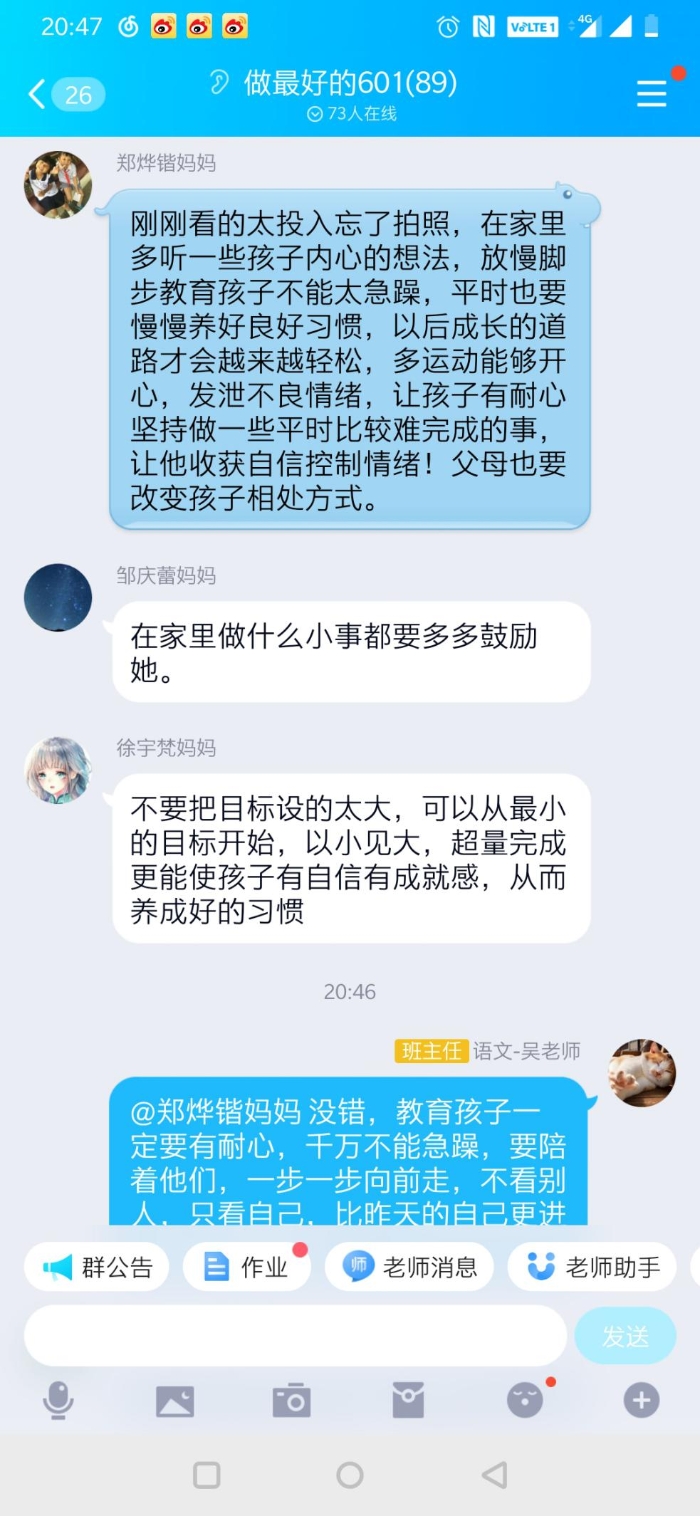
Task: Open 徐宇梵妈妈's avatar
Action: [58, 770]
